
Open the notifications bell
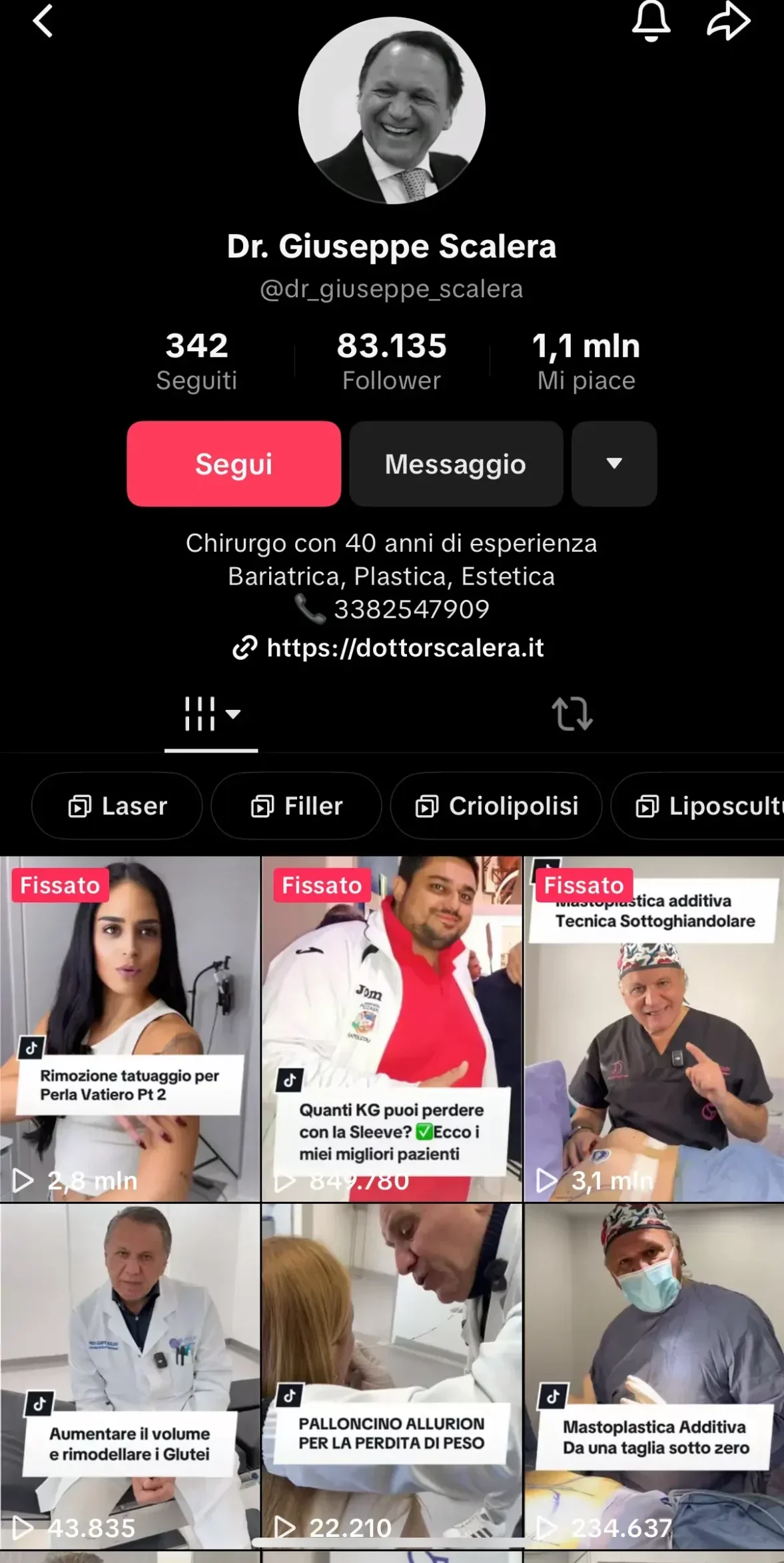651,22
